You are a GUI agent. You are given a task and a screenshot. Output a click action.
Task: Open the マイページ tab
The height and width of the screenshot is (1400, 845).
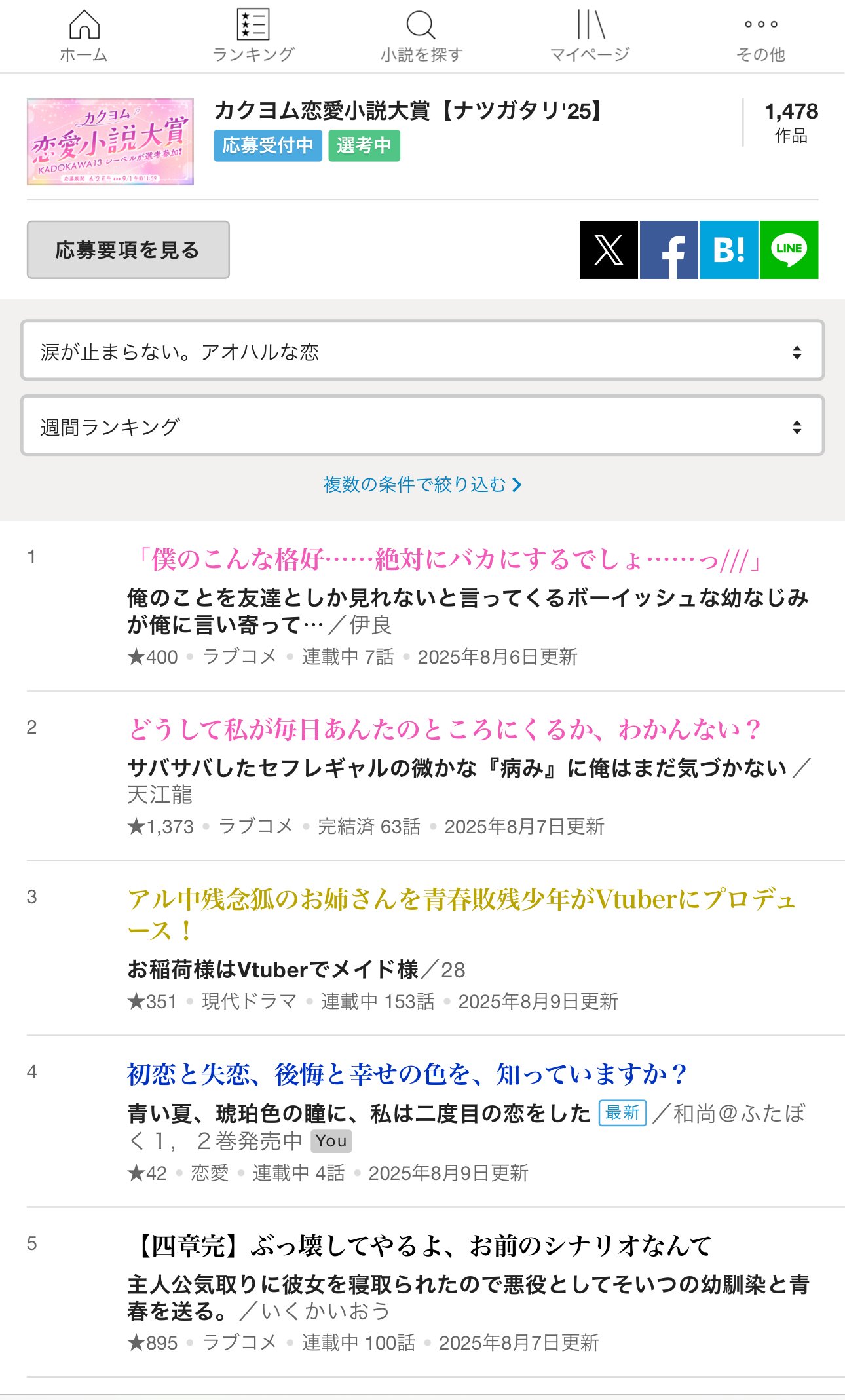tap(590, 36)
